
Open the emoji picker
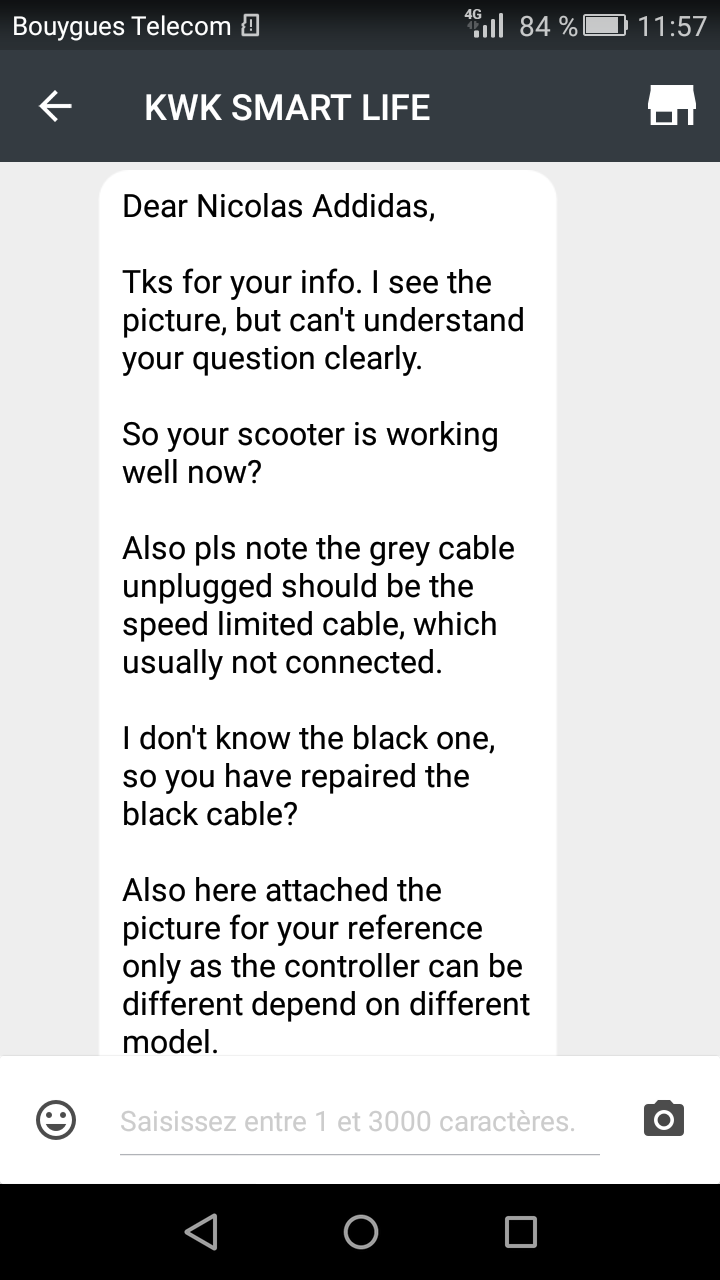point(56,1120)
